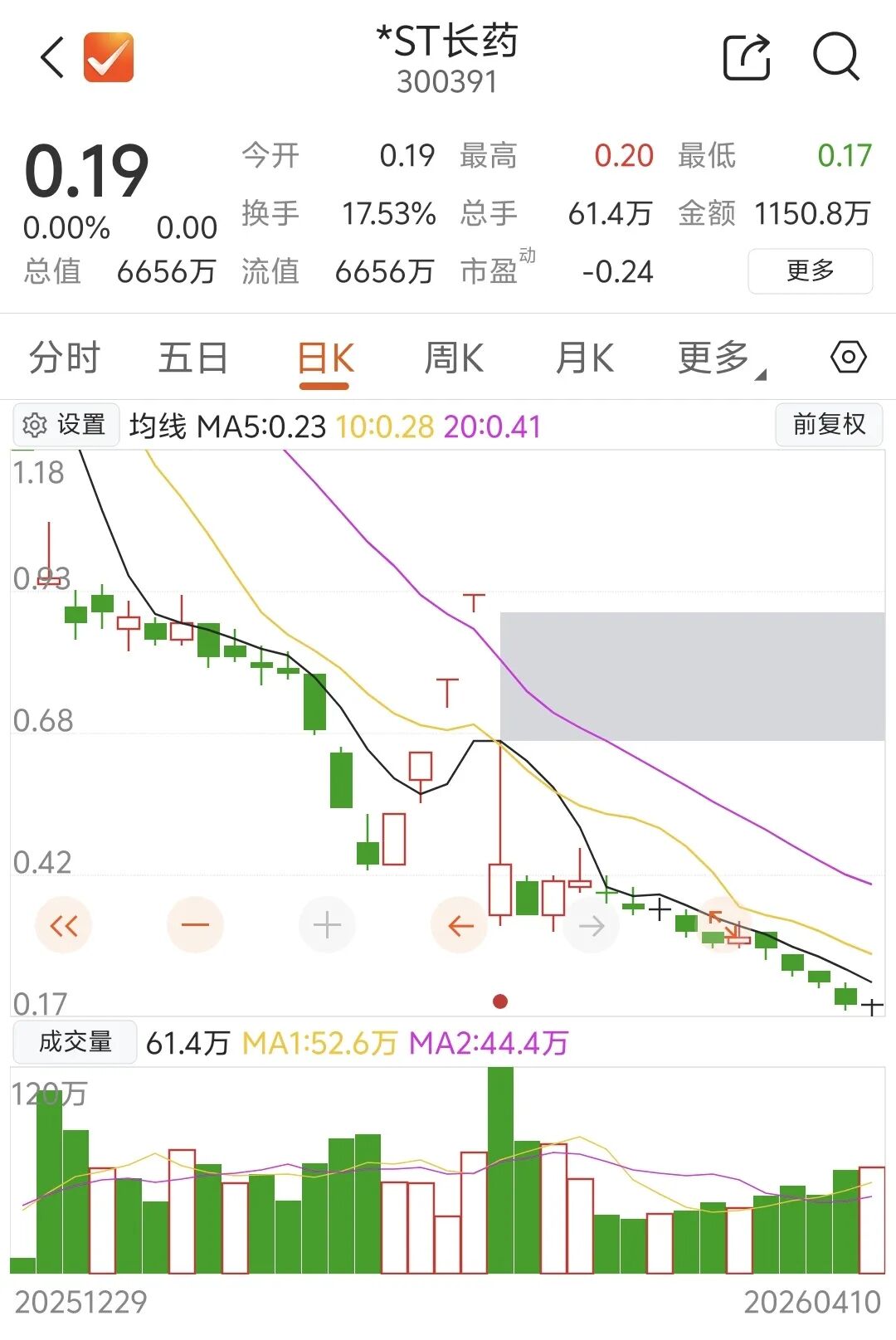The height and width of the screenshot is (1340, 896).
Task: Move chart right with the right arrow
Action: pos(592,924)
